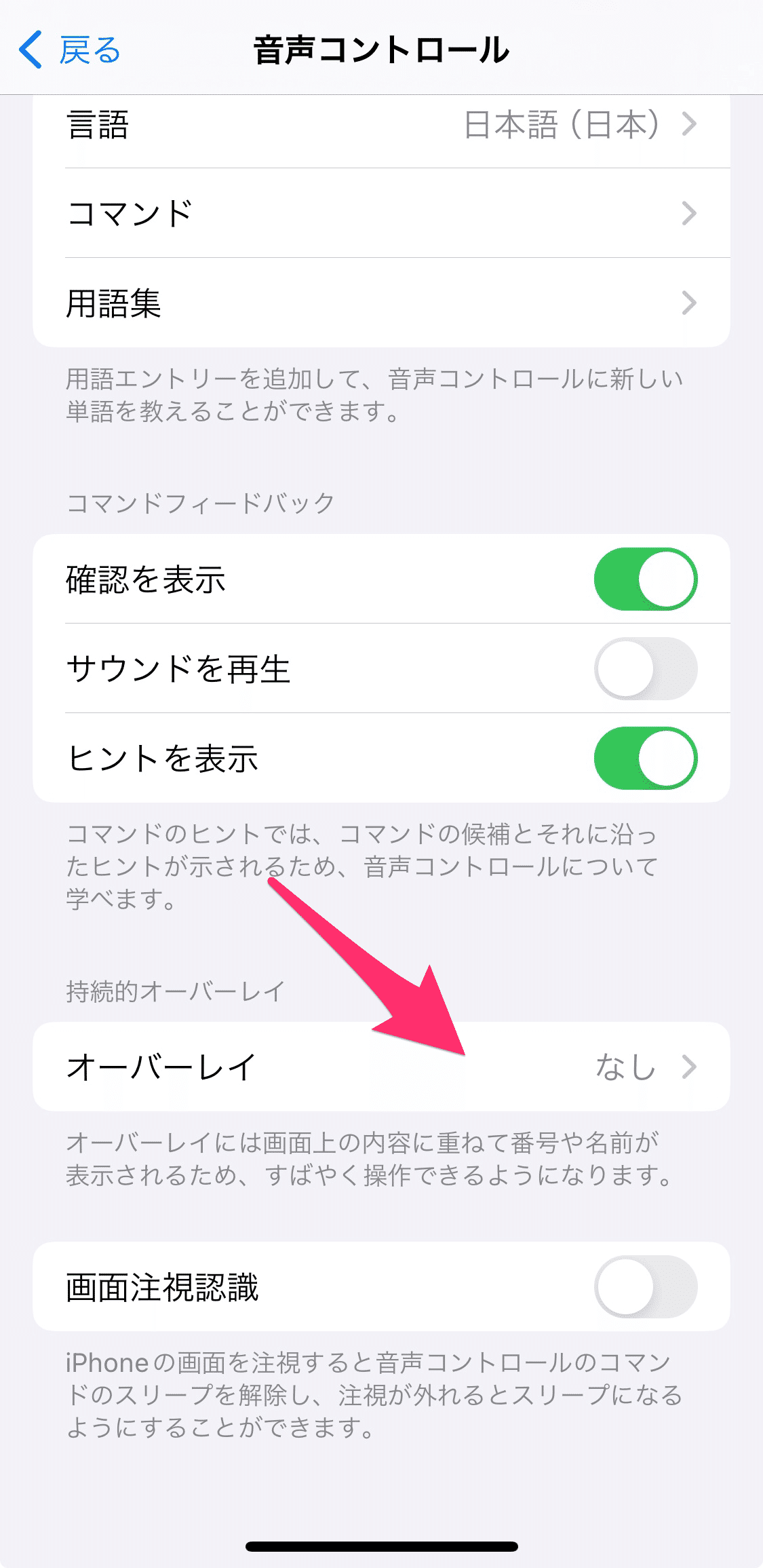This screenshot has width=763, height=1568.
Task: Open the コマンド row
Action: coord(381,213)
